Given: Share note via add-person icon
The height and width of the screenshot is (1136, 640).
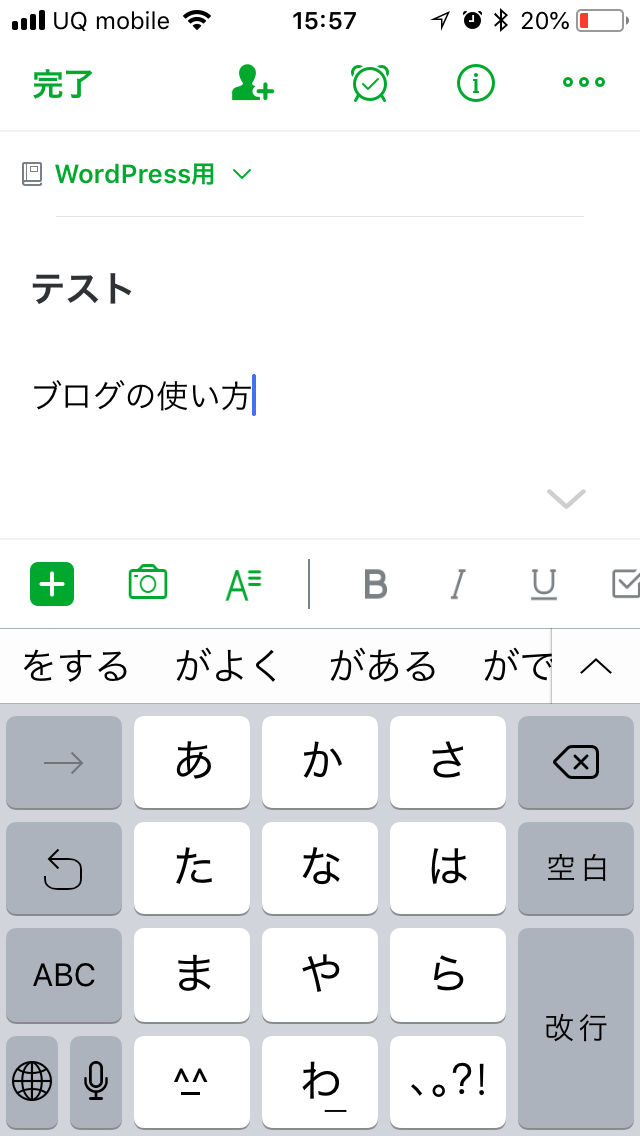Looking at the screenshot, I should (252, 83).
